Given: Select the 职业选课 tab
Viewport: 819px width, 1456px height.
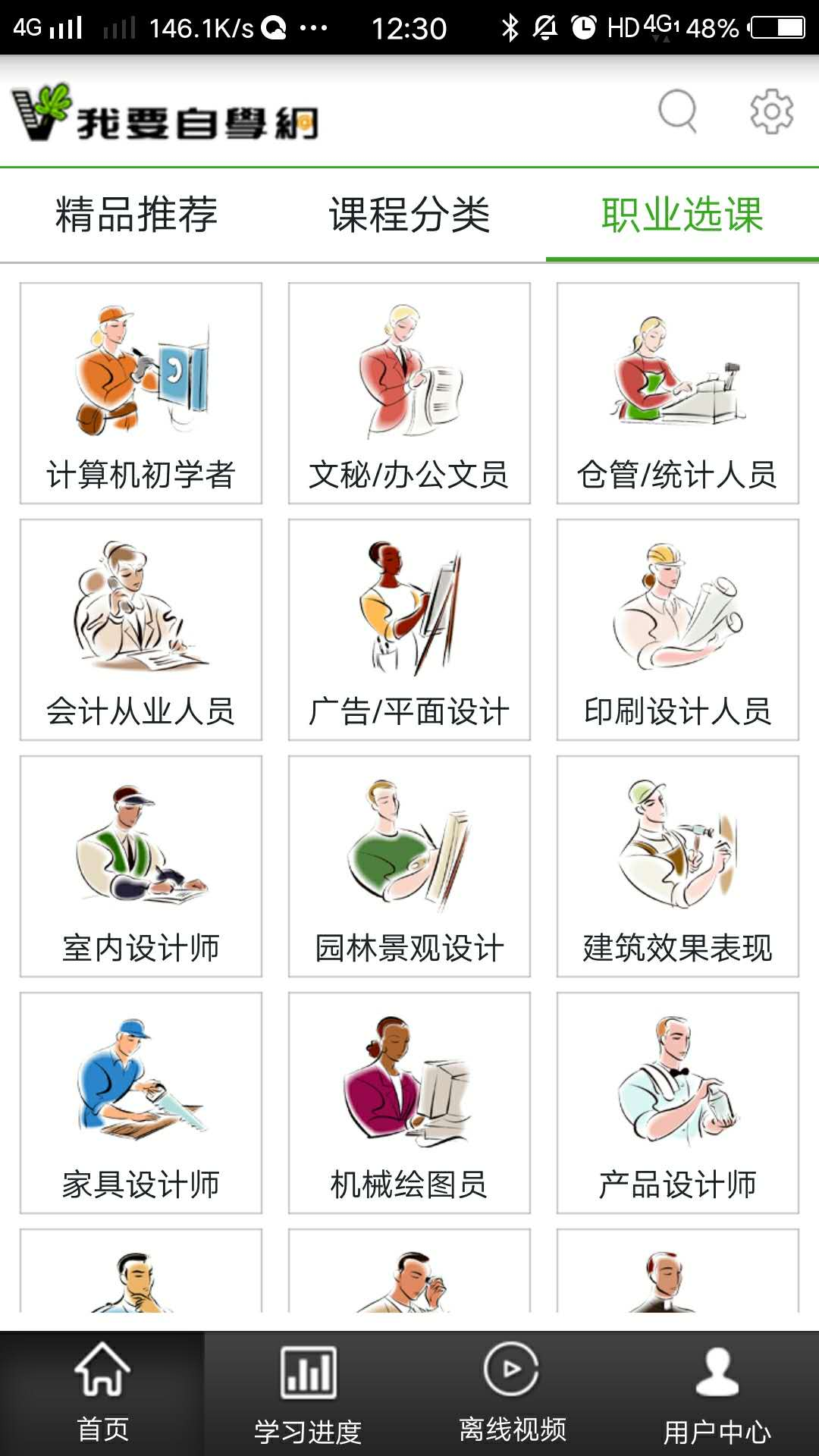Looking at the screenshot, I should tap(682, 215).
